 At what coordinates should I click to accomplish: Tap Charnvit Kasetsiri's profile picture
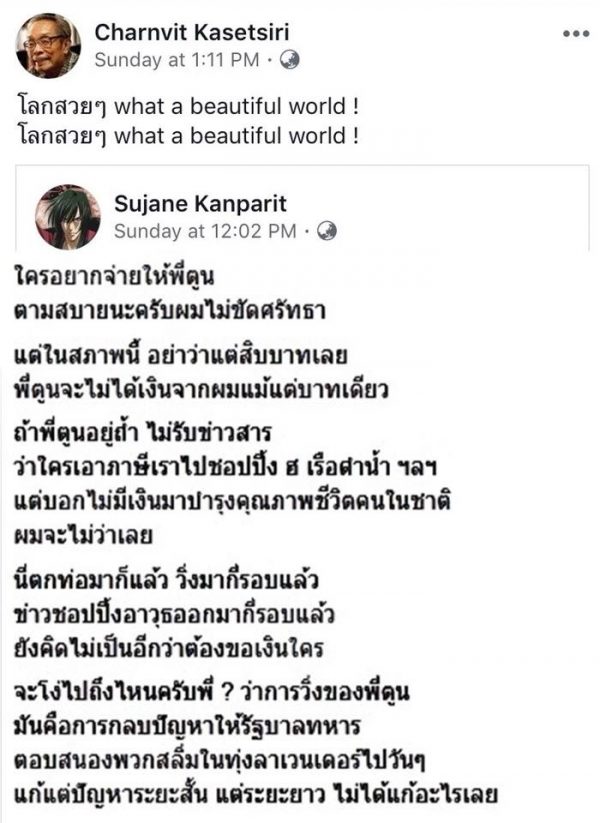(x=49, y=45)
